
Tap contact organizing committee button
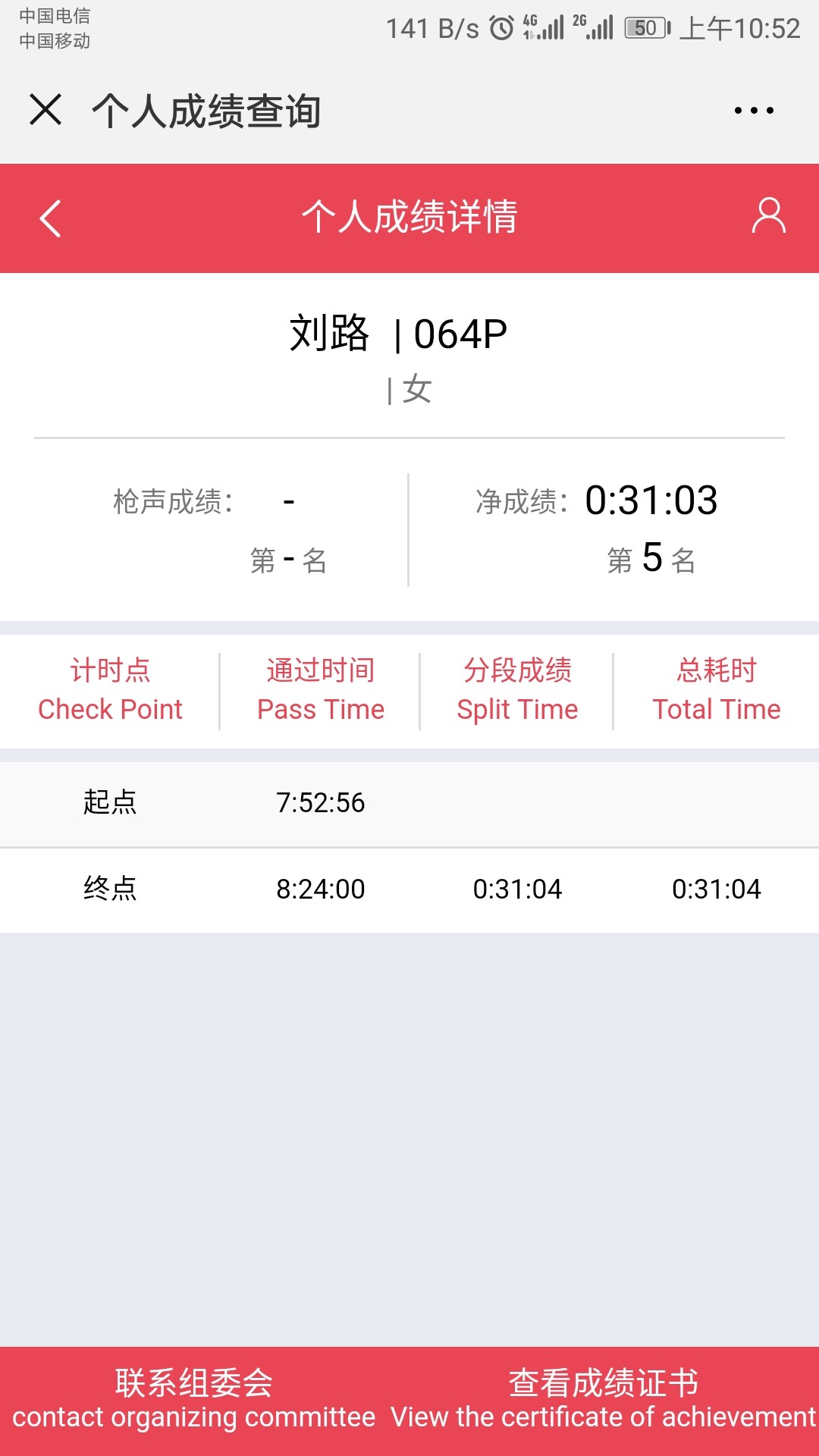[x=194, y=1400]
